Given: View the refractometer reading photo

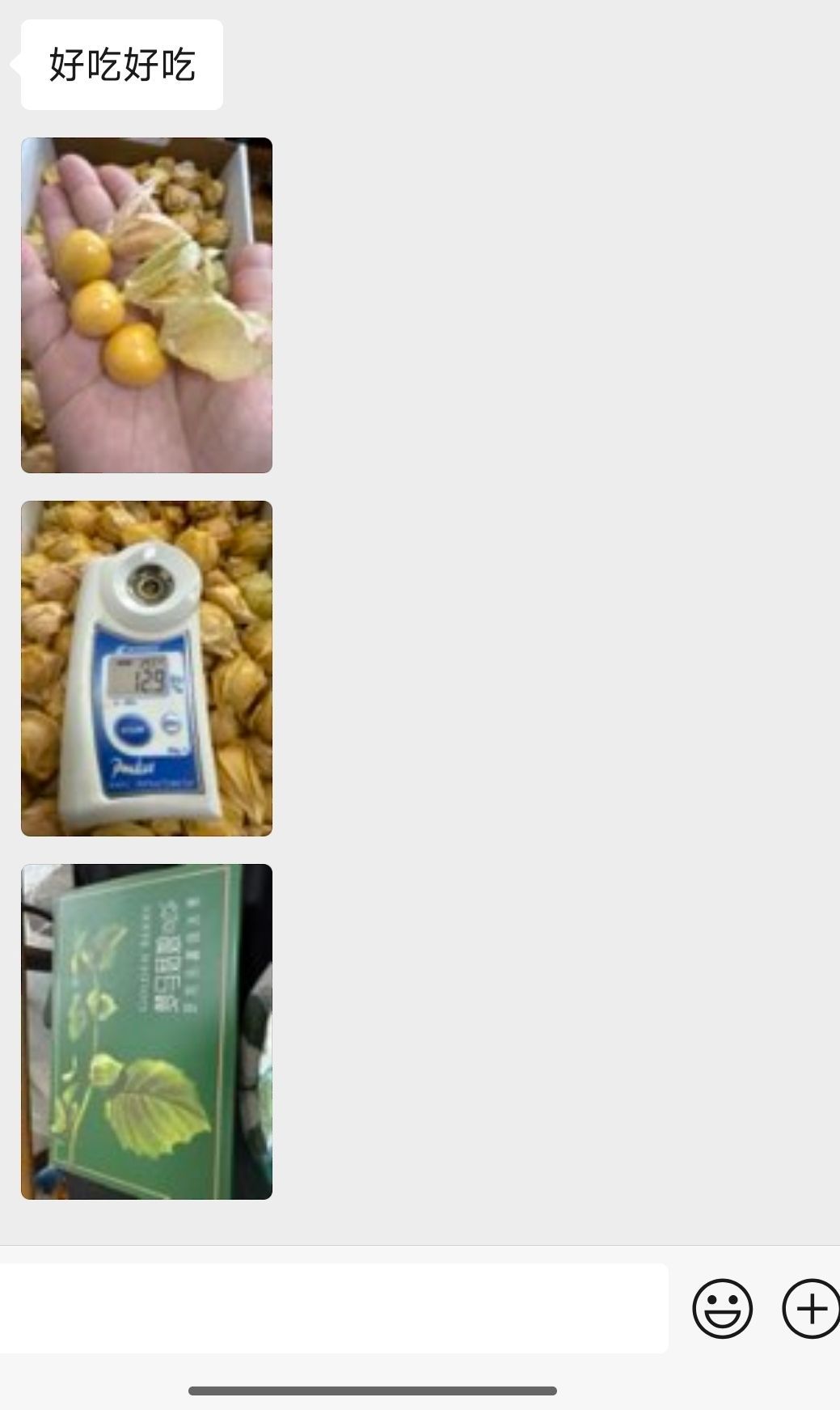Looking at the screenshot, I should coord(146,668).
